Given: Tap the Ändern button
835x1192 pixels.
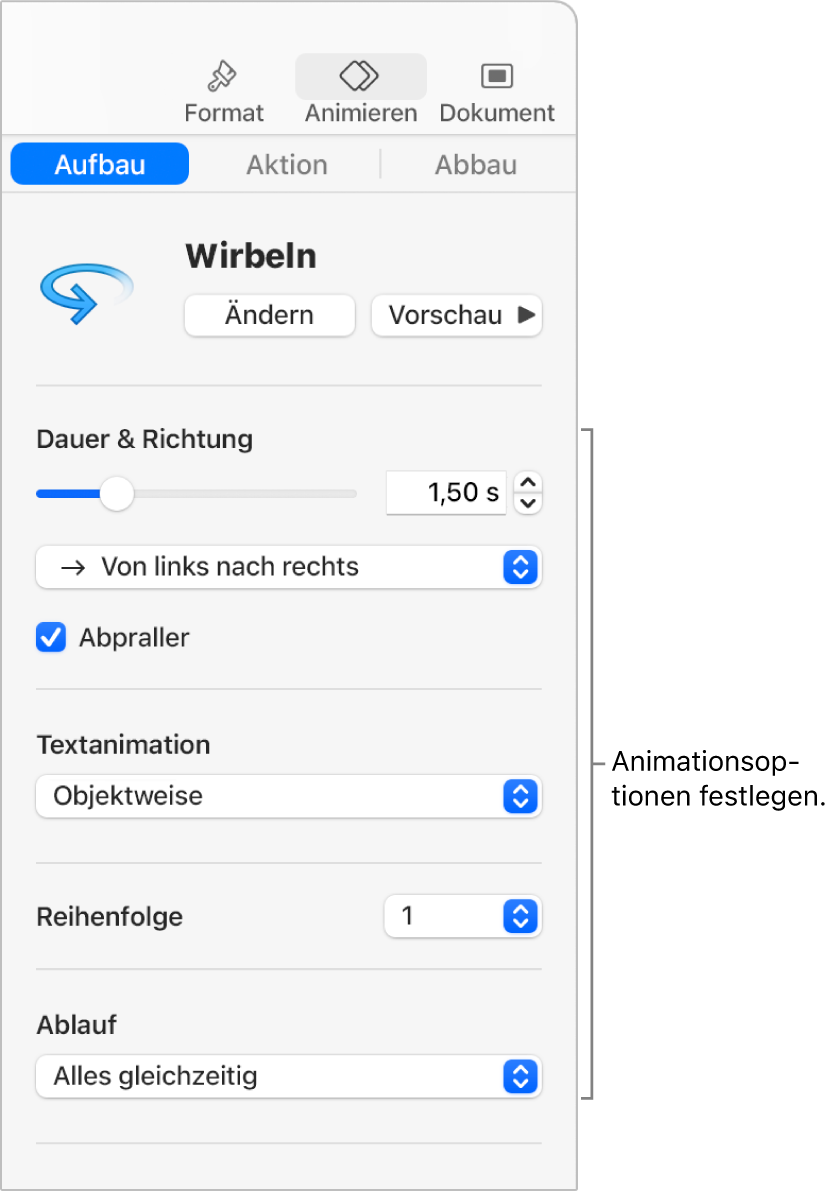Looking at the screenshot, I should click(269, 315).
